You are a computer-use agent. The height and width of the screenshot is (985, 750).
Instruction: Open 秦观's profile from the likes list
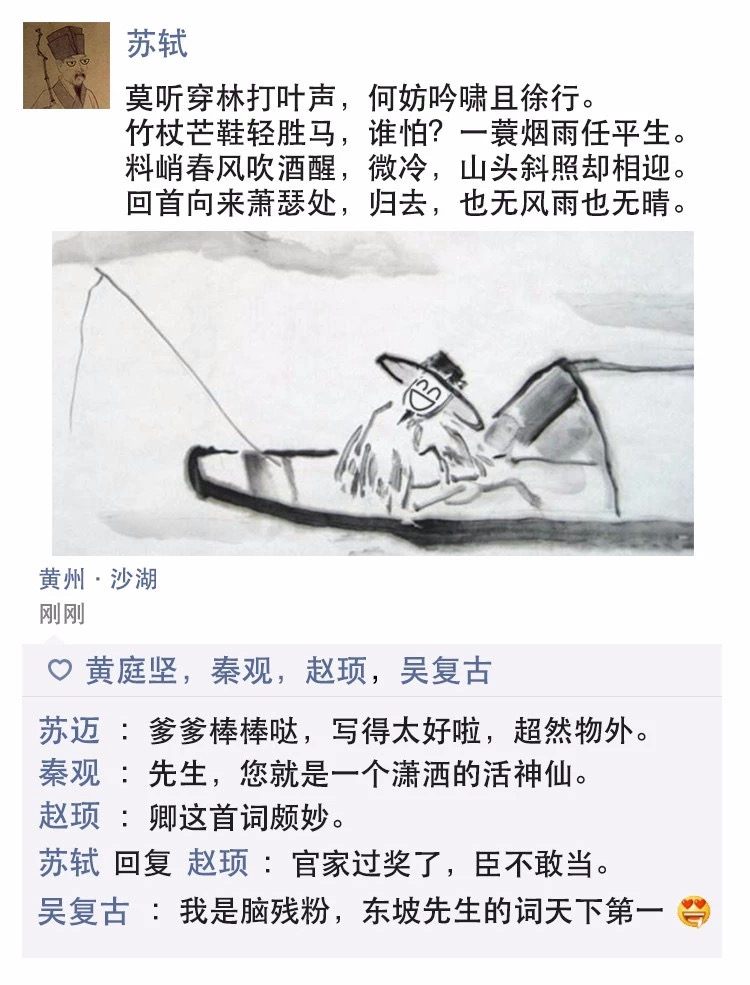tap(241, 671)
